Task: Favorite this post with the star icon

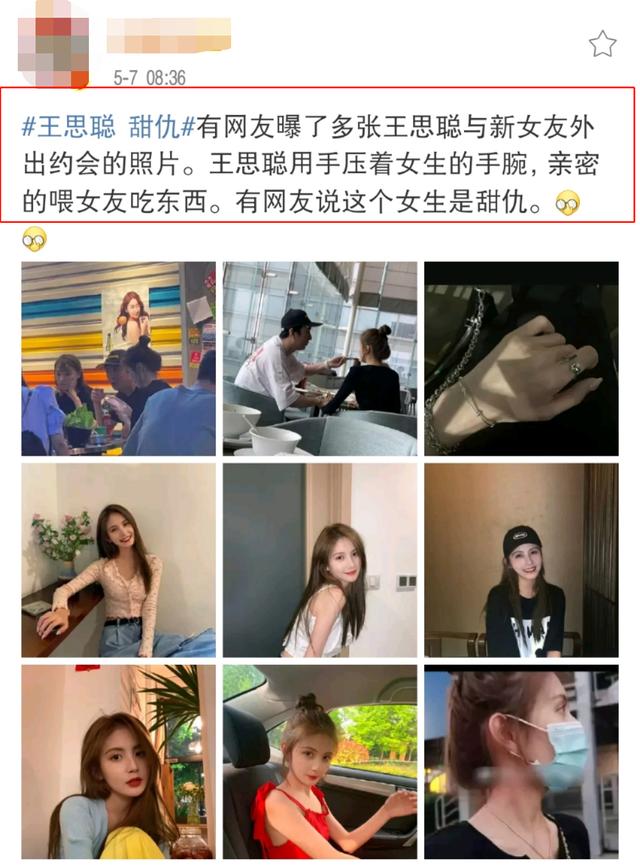Action: coord(601,43)
